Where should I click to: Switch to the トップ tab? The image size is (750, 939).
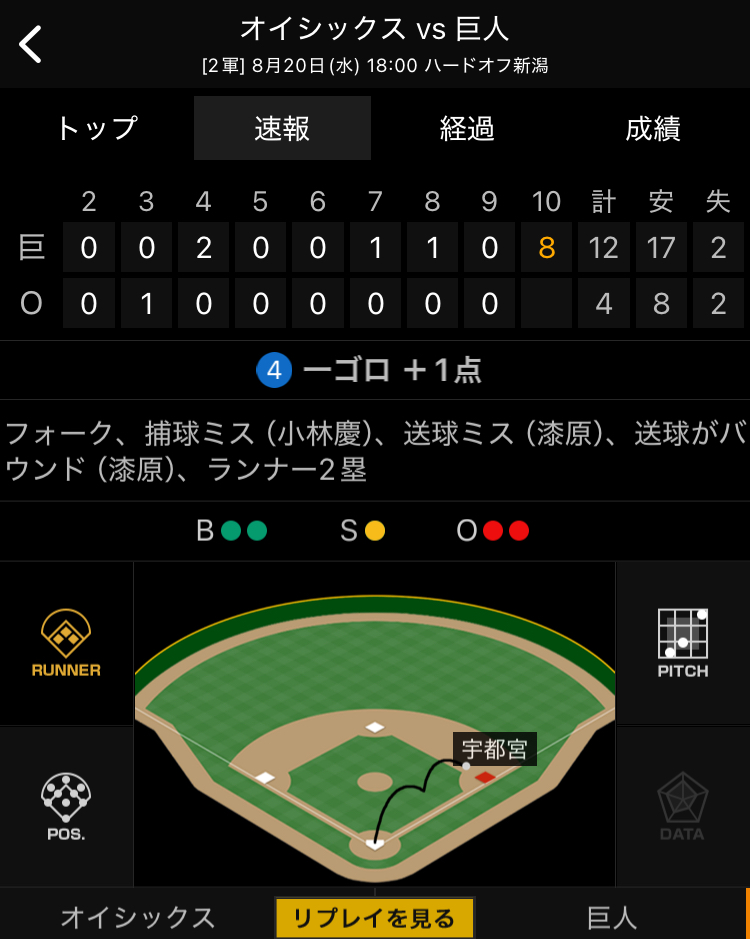[x=97, y=128]
